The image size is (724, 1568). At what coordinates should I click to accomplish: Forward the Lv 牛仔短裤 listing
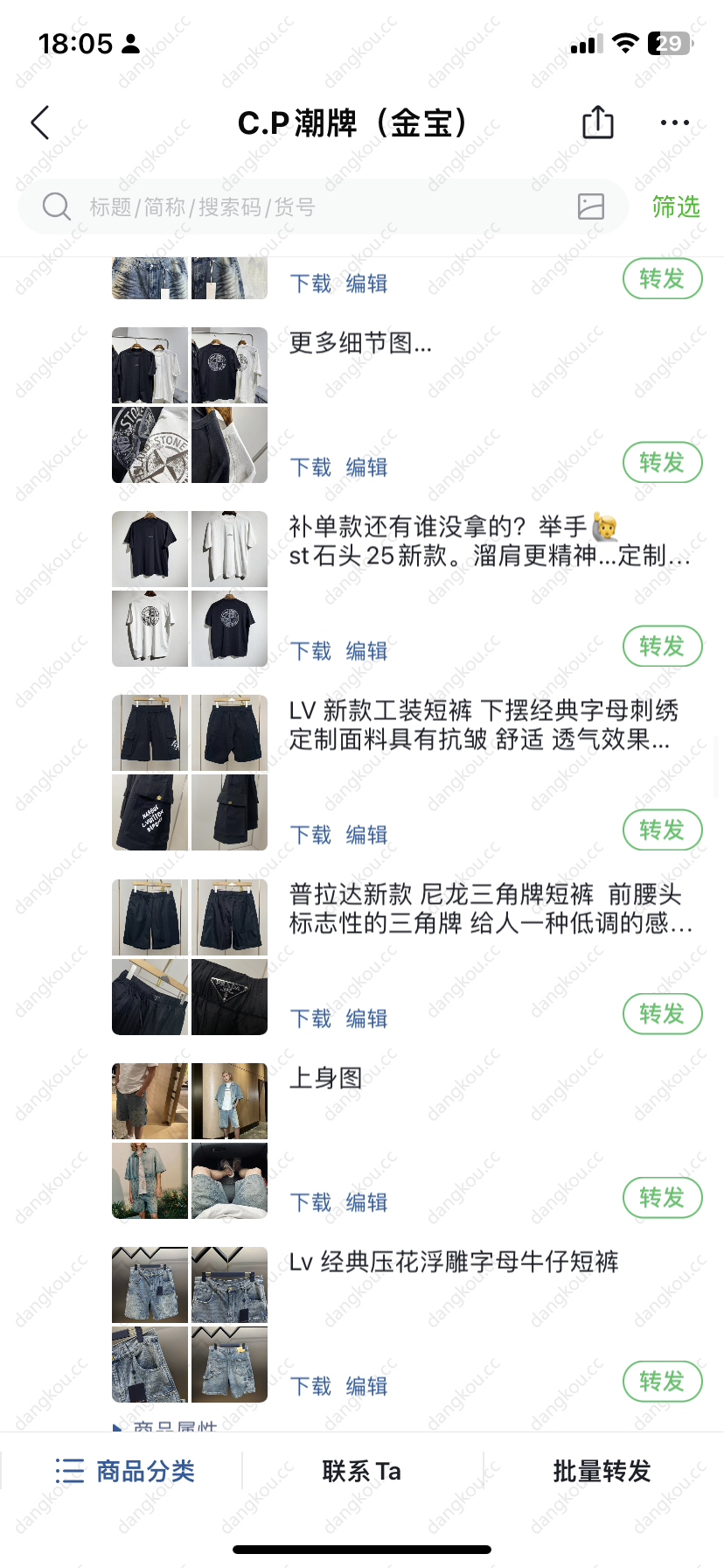point(662,1382)
